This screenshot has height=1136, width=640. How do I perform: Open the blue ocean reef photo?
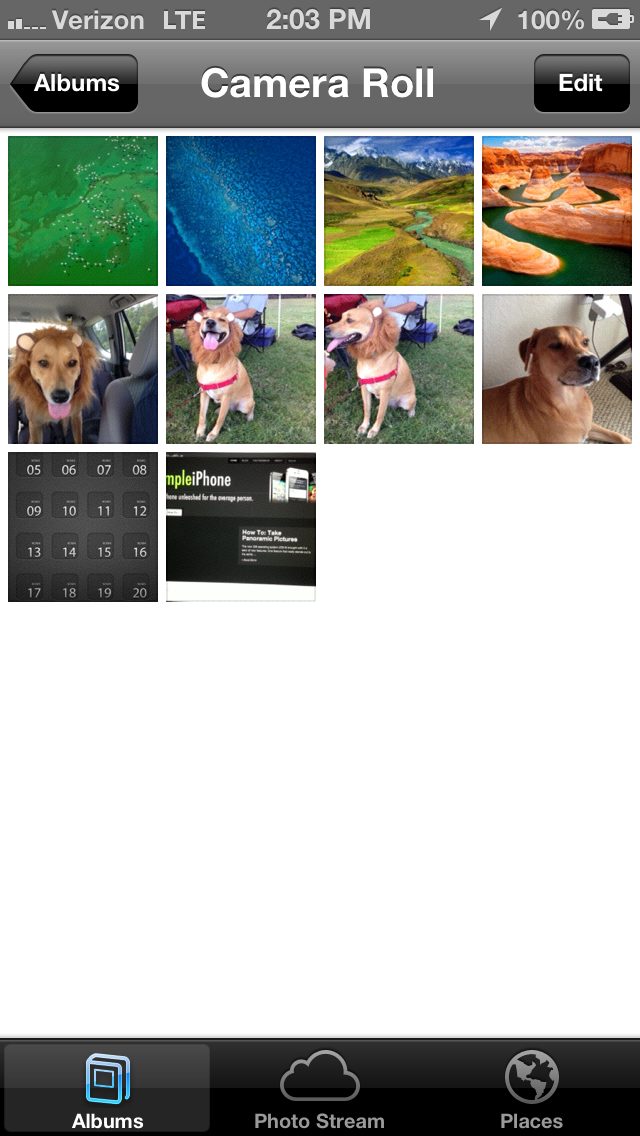click(x=241, y=211)
